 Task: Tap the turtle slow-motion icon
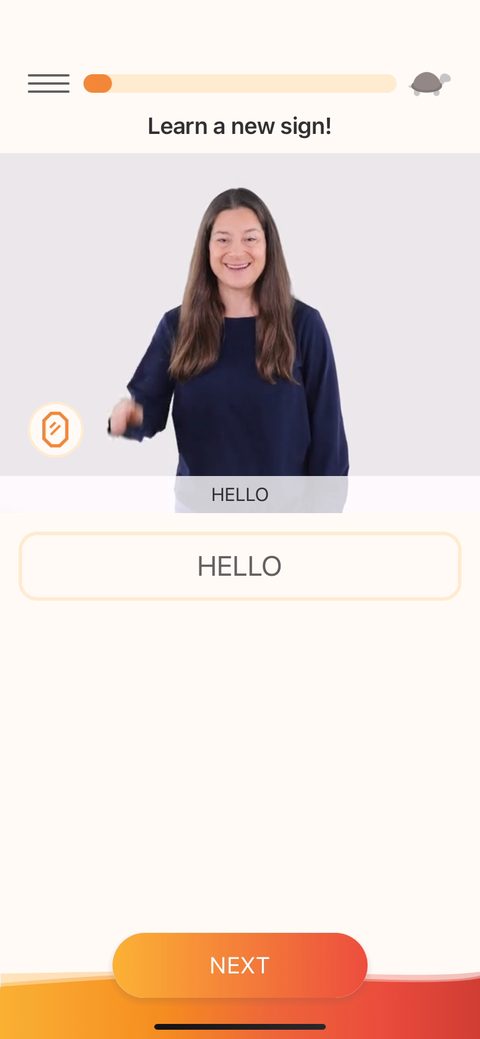click(x=430, y=83)
